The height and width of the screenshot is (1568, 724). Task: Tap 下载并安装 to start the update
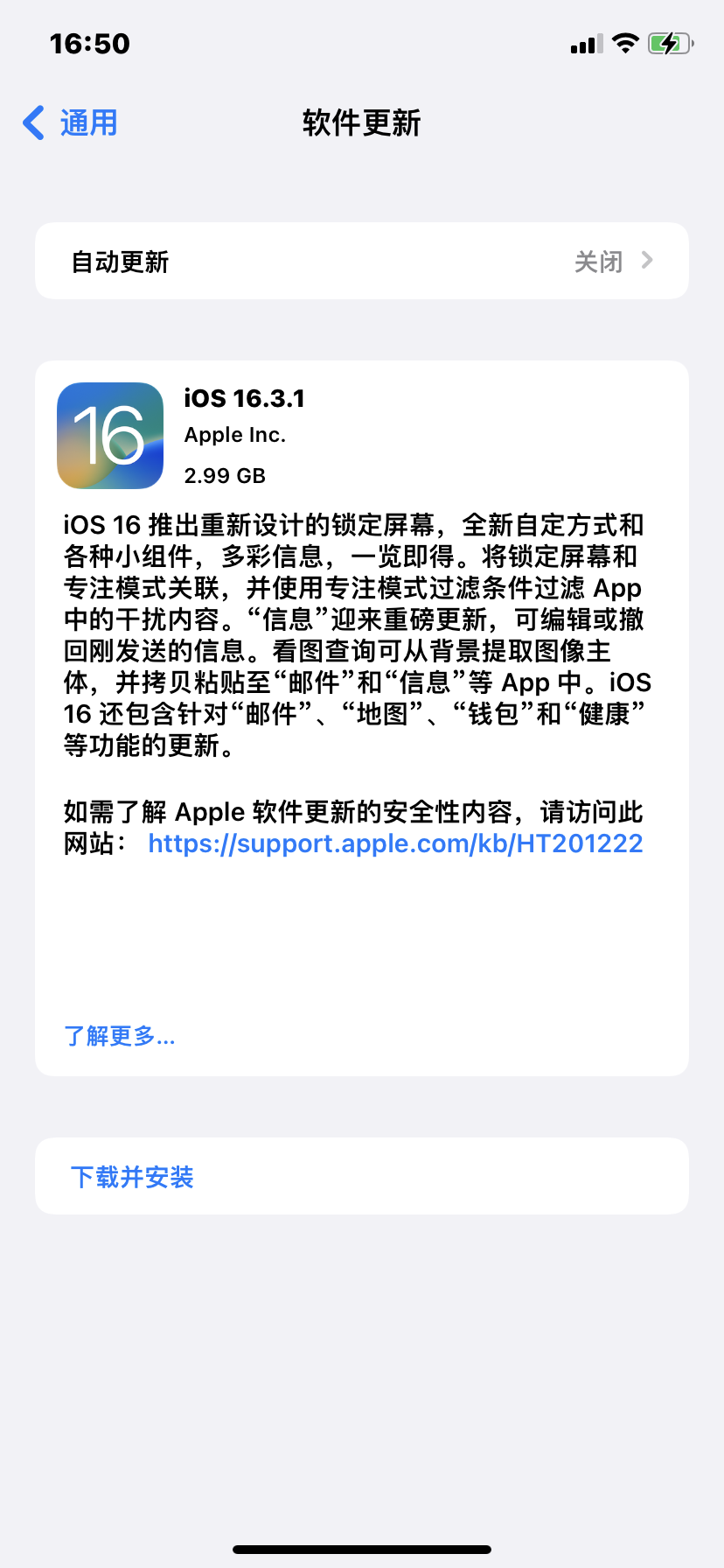(132, 1177)
